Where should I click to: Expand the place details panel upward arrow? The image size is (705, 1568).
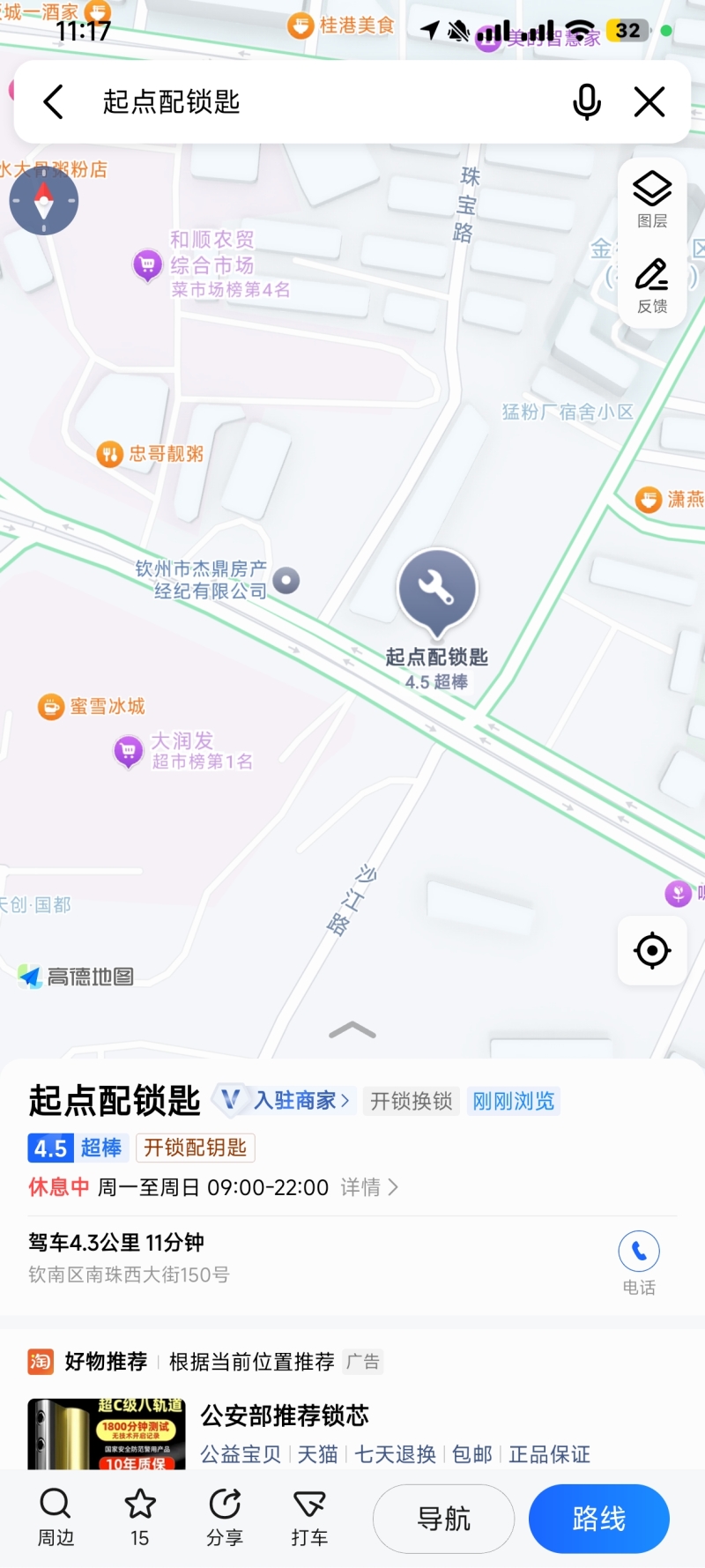pyautogui.click(x=352, y=1030)
